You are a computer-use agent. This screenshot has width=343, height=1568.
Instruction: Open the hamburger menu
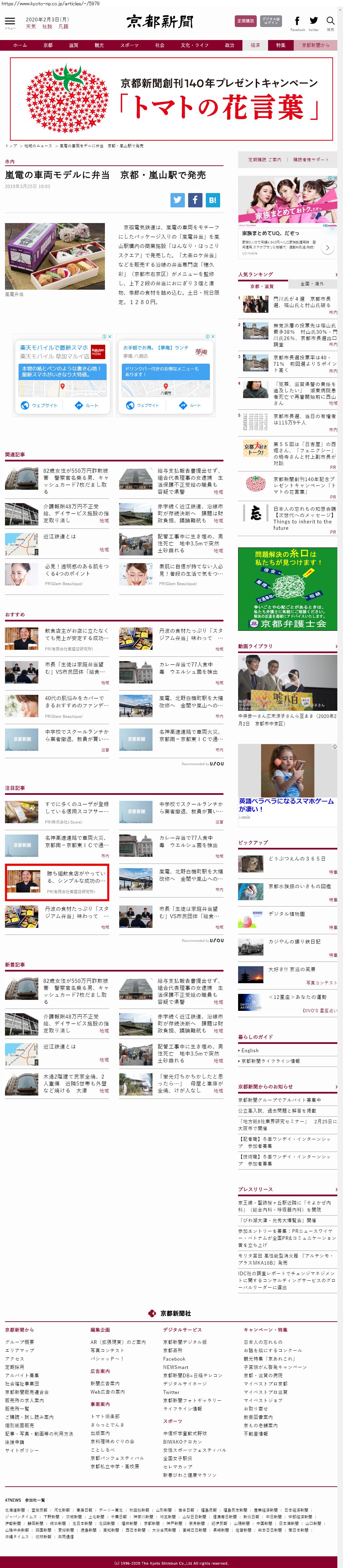[x=10, y=21]
